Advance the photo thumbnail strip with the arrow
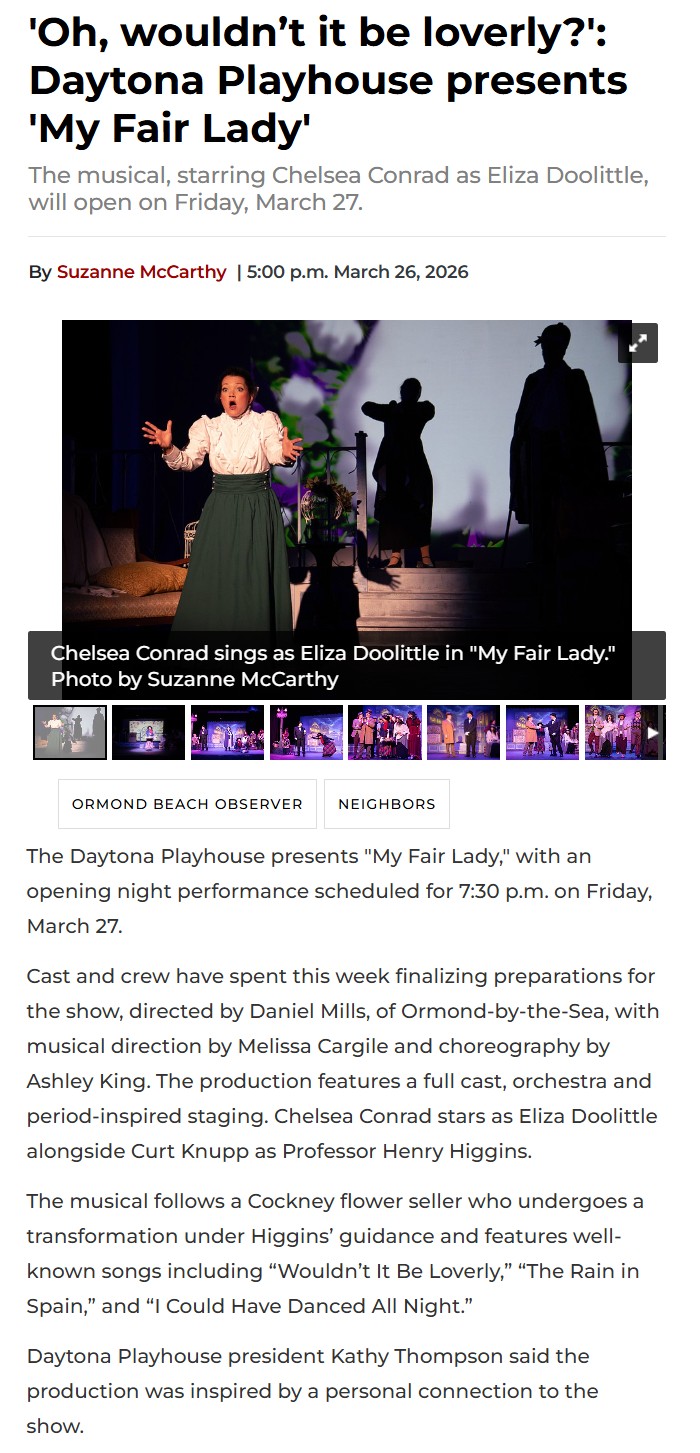This screenshot has height=1453, width=700. 653,732
